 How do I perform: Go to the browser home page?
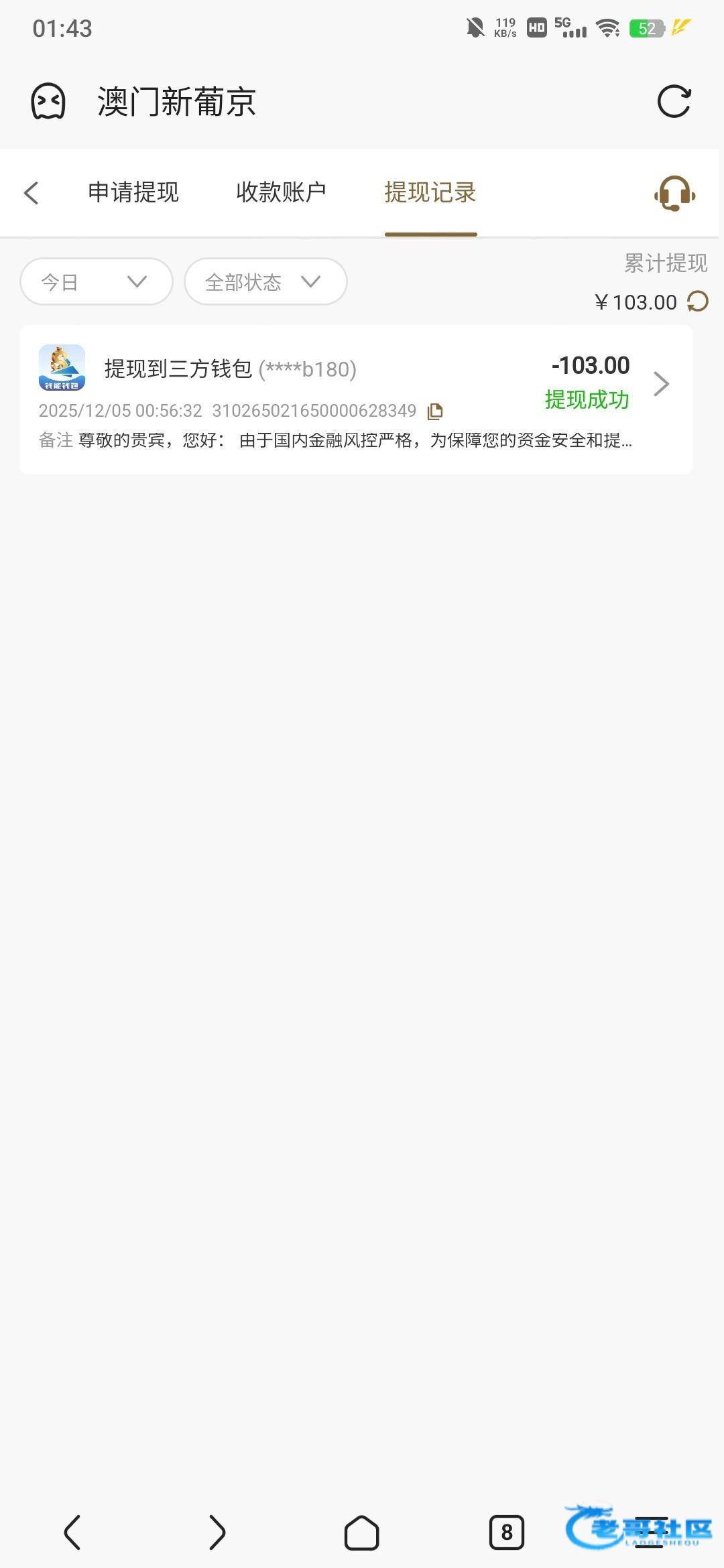click(362, 1532)
